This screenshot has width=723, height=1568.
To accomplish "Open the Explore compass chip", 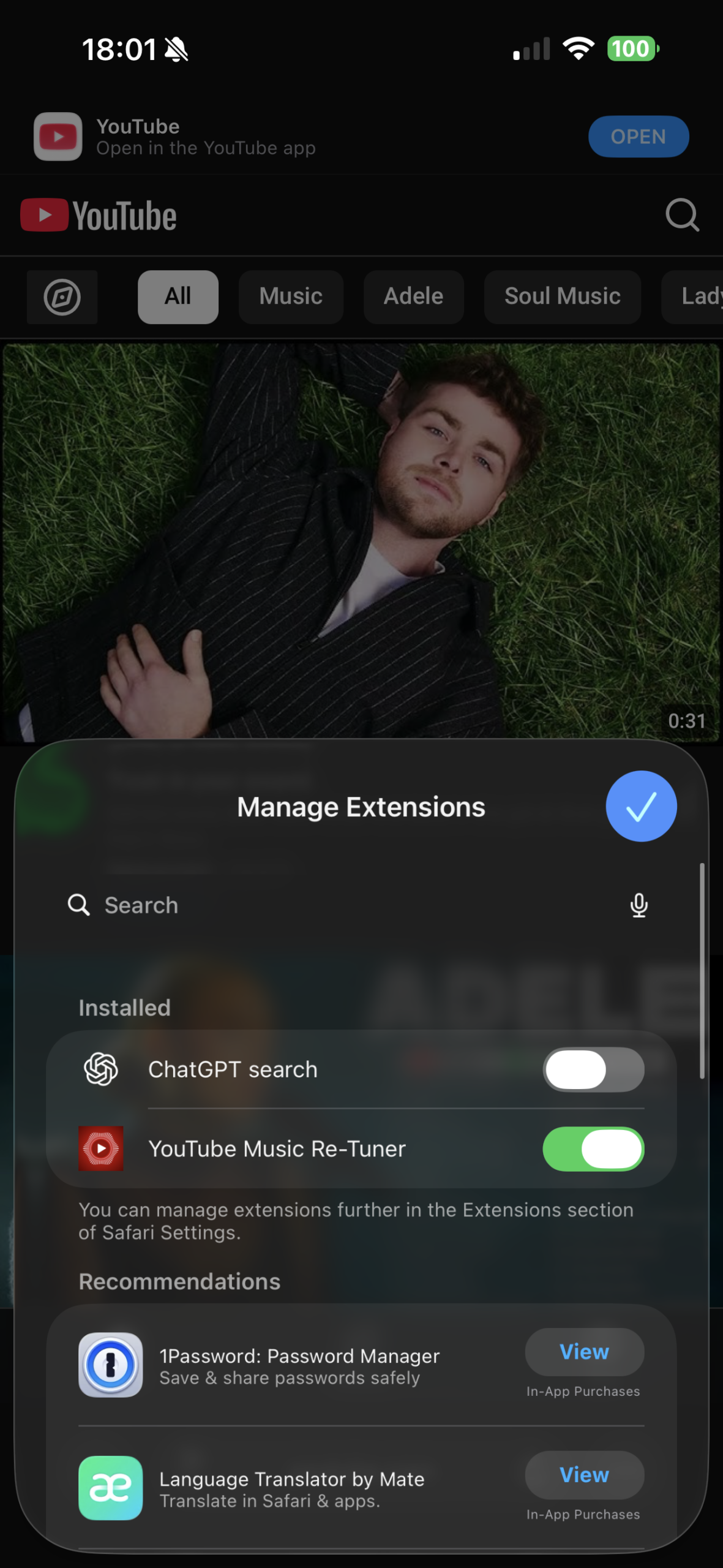I will [x=62, y=297].
